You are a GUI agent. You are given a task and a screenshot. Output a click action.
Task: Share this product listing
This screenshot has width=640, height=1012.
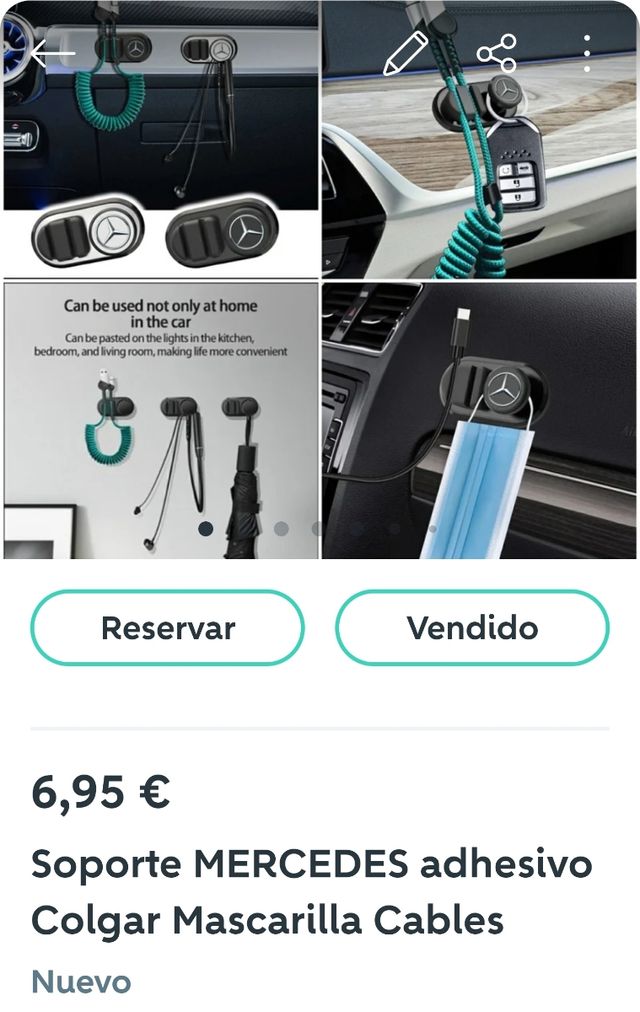click(x=496, y=53)
